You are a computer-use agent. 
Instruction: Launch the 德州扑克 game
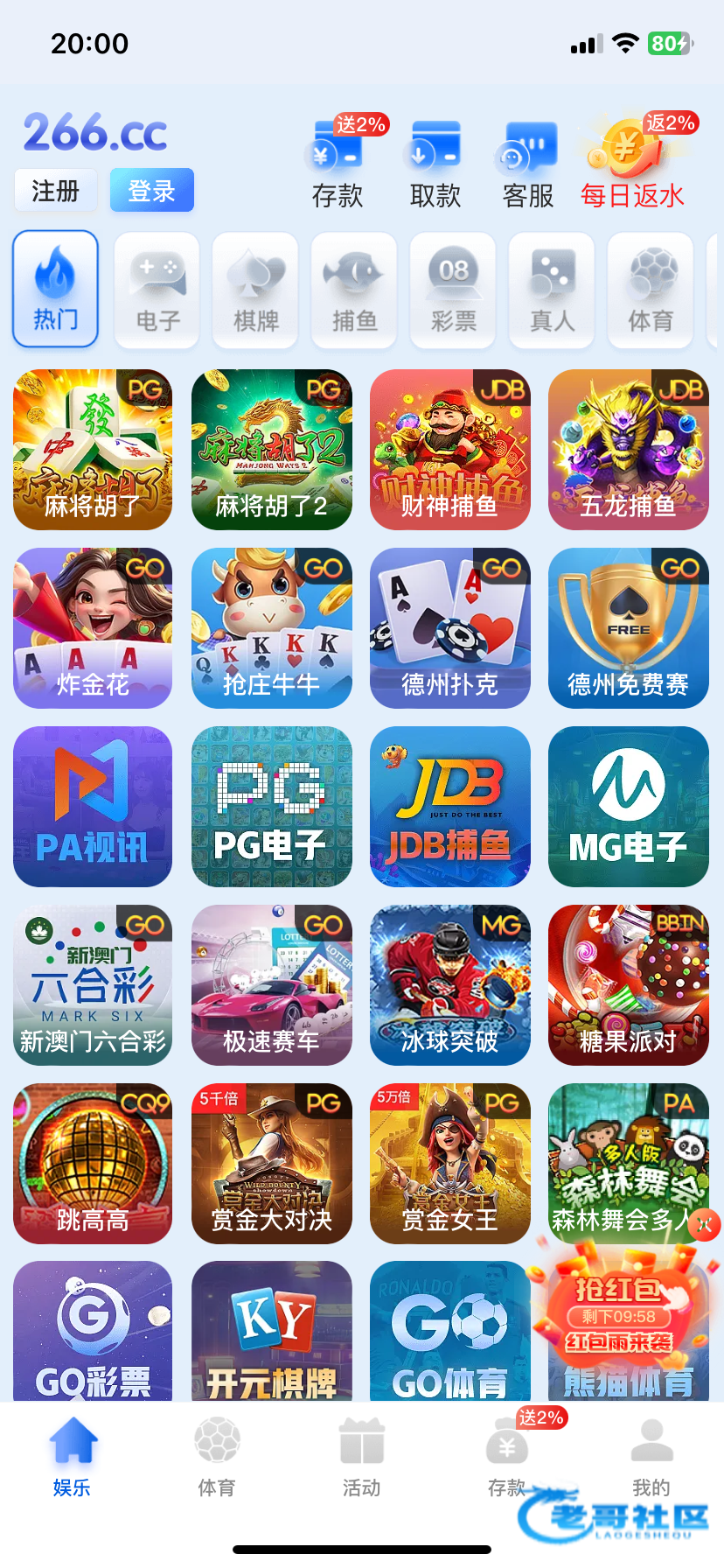(449, 627)
